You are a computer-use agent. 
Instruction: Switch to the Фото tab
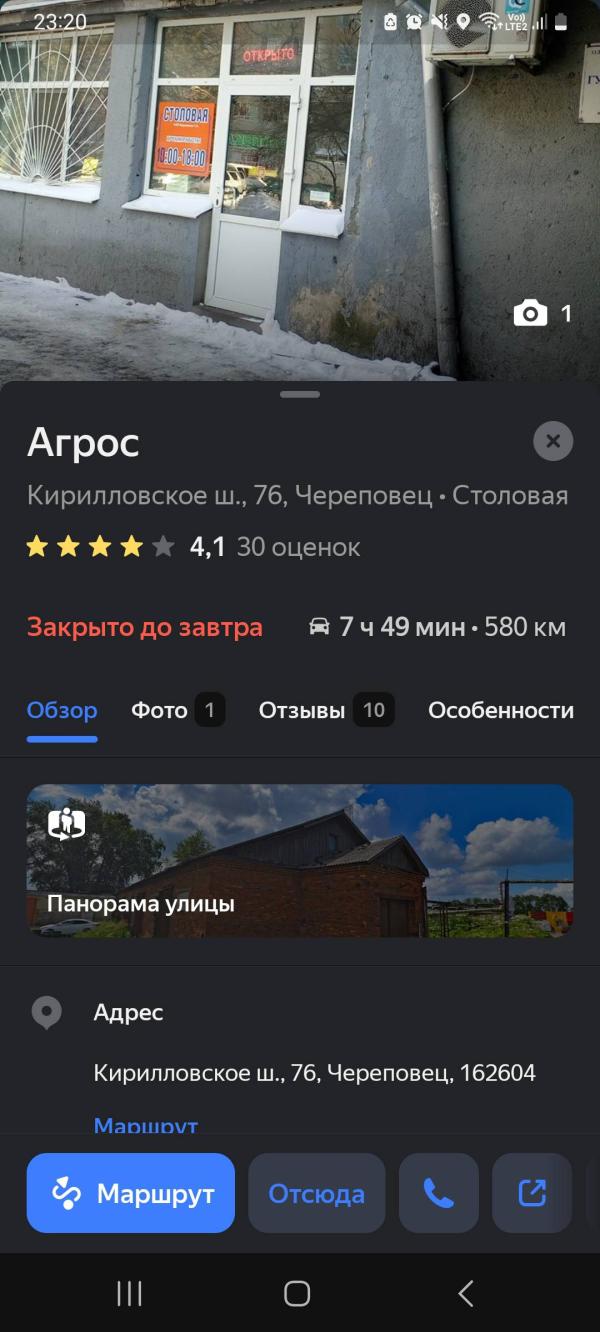(x=177, y=711)
